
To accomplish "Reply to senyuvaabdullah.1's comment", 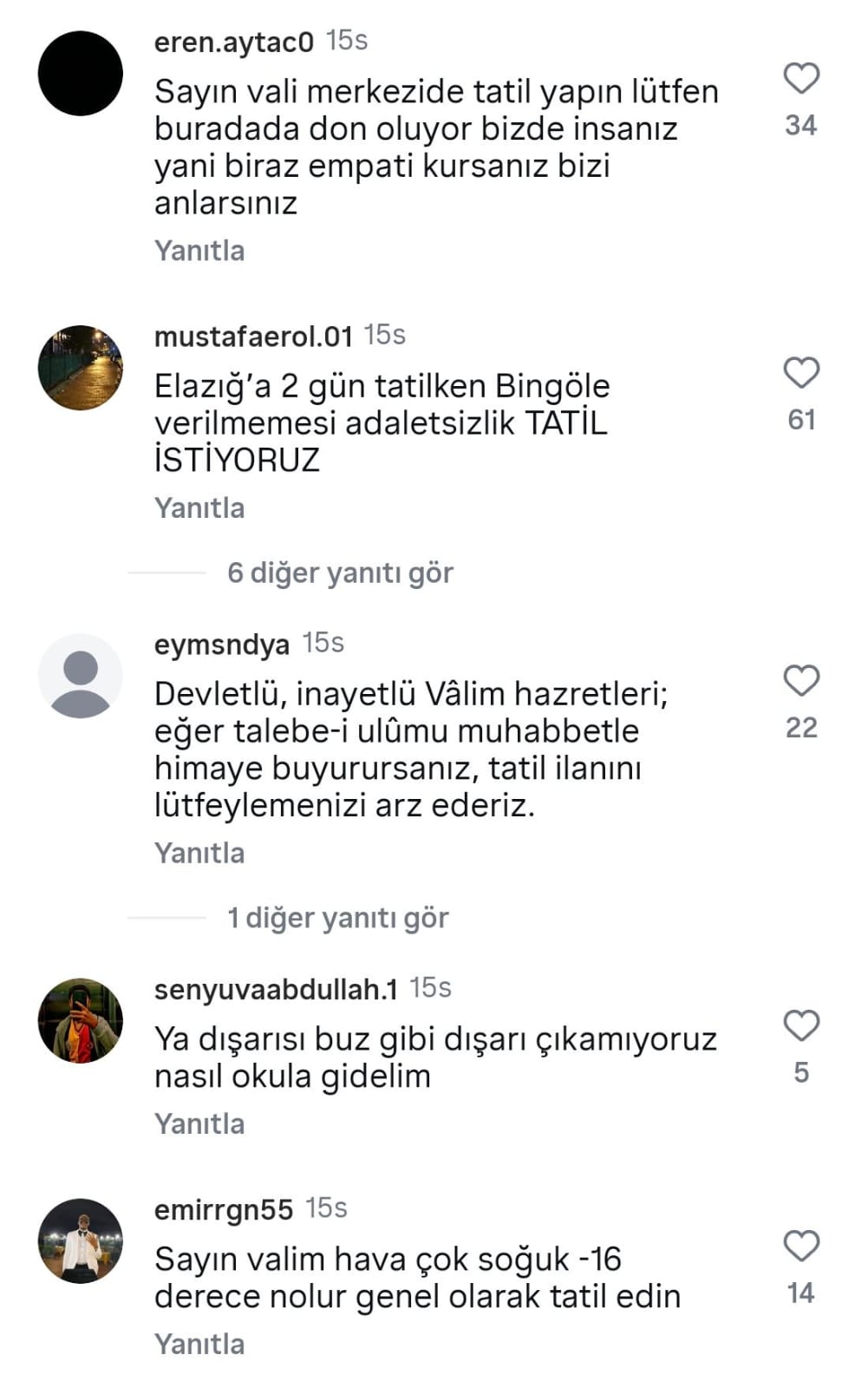I will [199, 1123].
